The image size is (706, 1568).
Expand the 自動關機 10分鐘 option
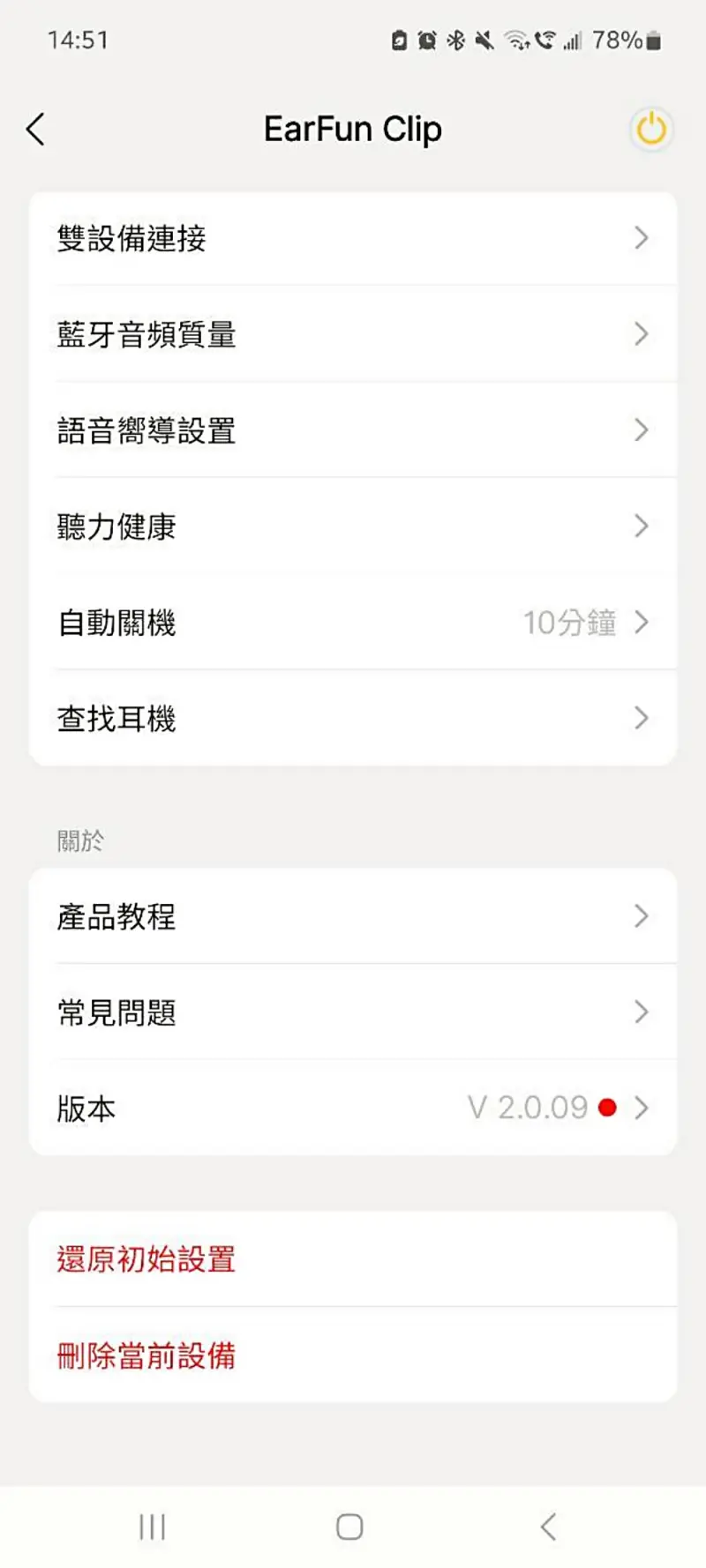point(642,623)
